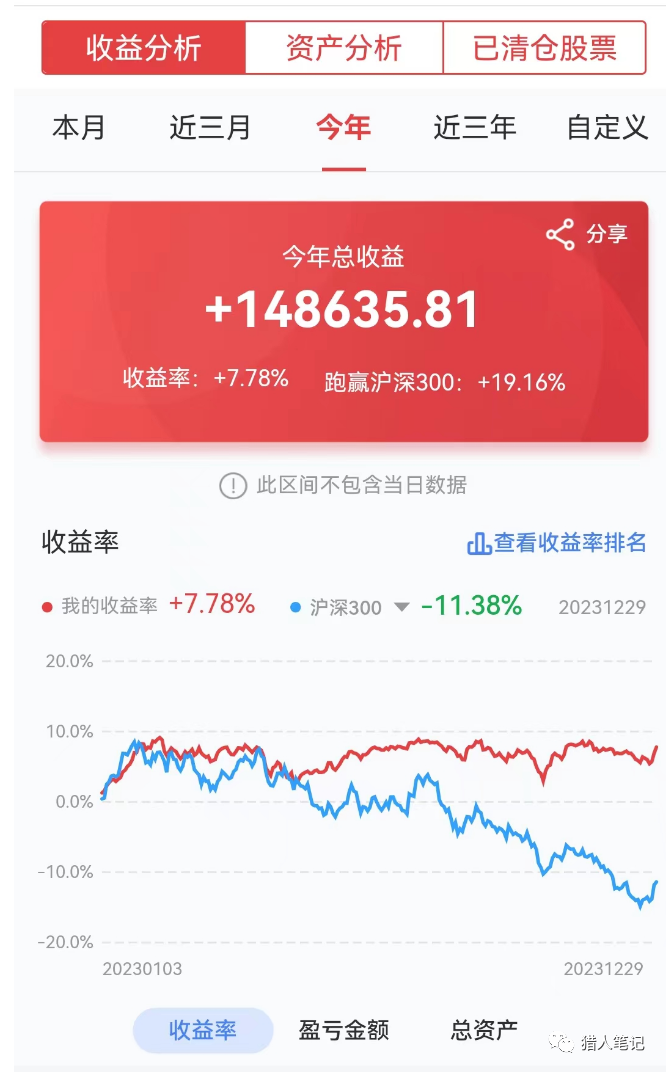Share the yearly profit card
The width and height of the screenshot is (666, 1072).
(587, 235)
